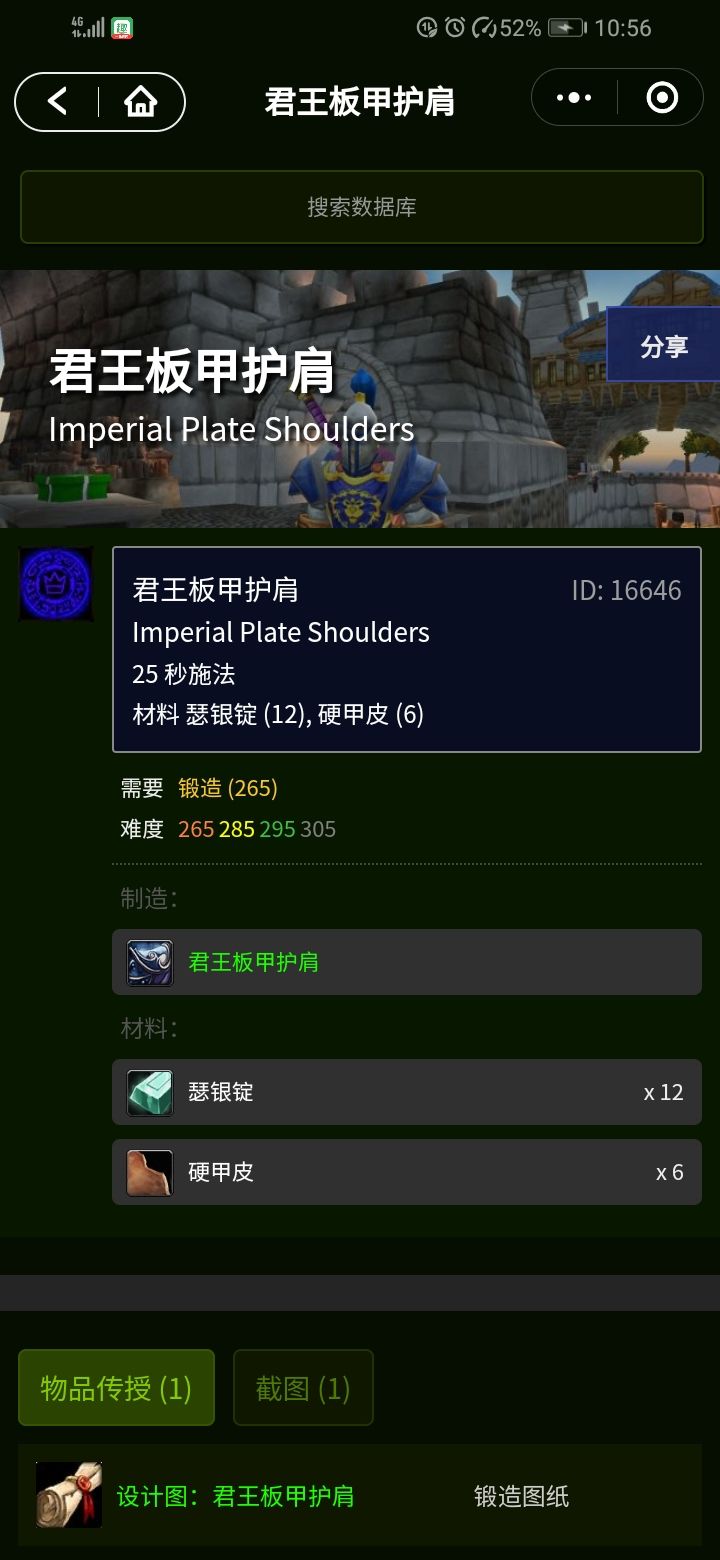Tap the 搜索数据库 search field
Viewport: 720px width, 1560px height.
click(361, 207)
